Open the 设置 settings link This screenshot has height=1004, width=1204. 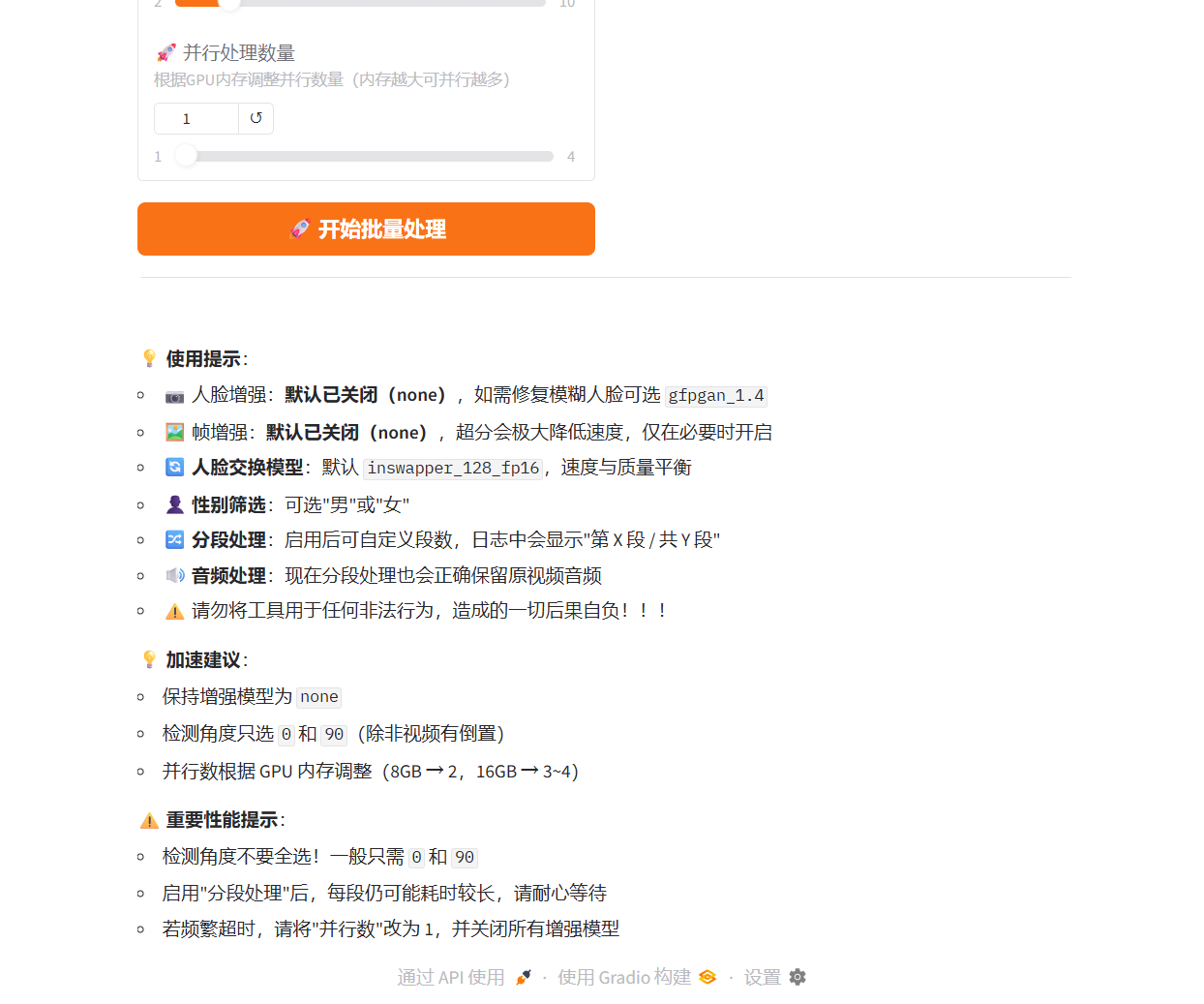[x=774, y=978]
